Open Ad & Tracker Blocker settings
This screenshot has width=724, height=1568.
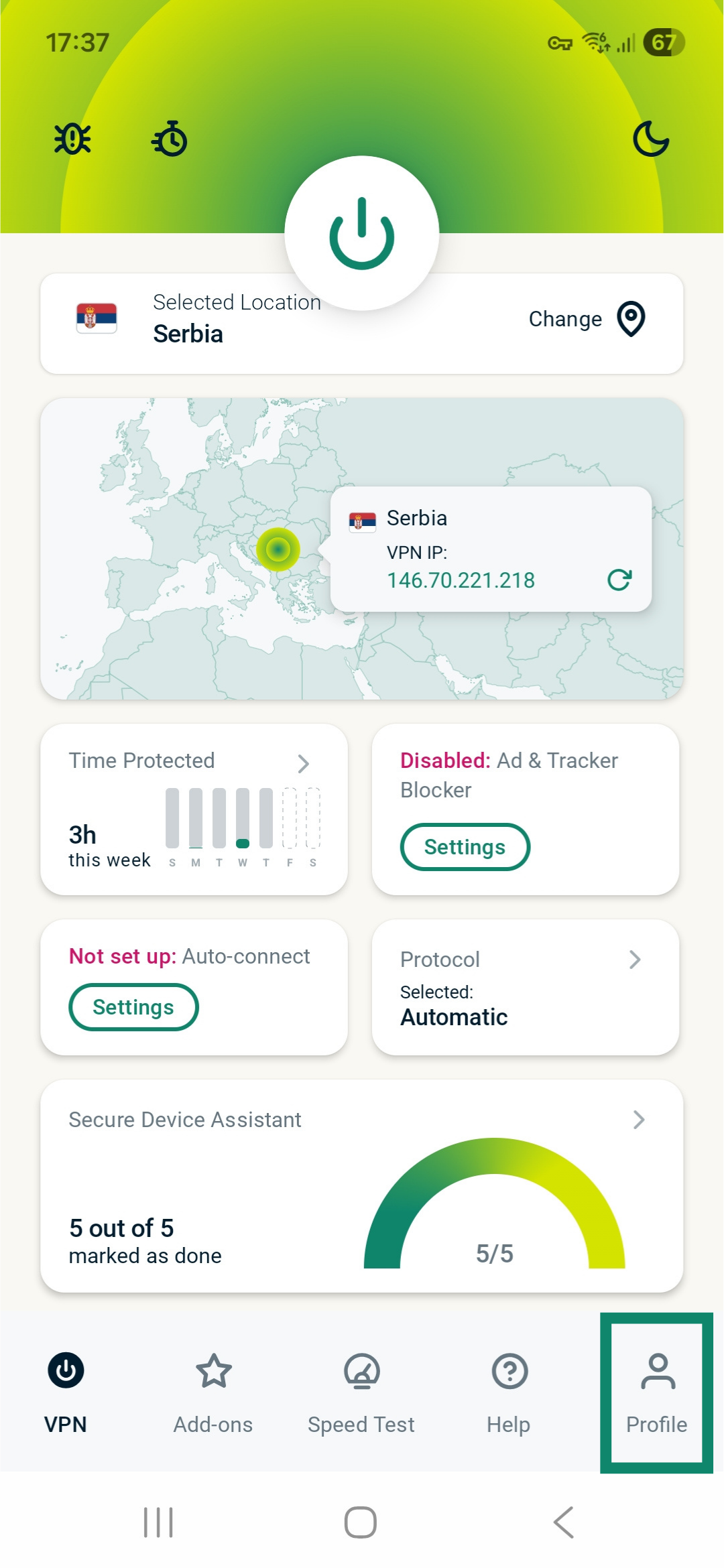pos(465,847)
